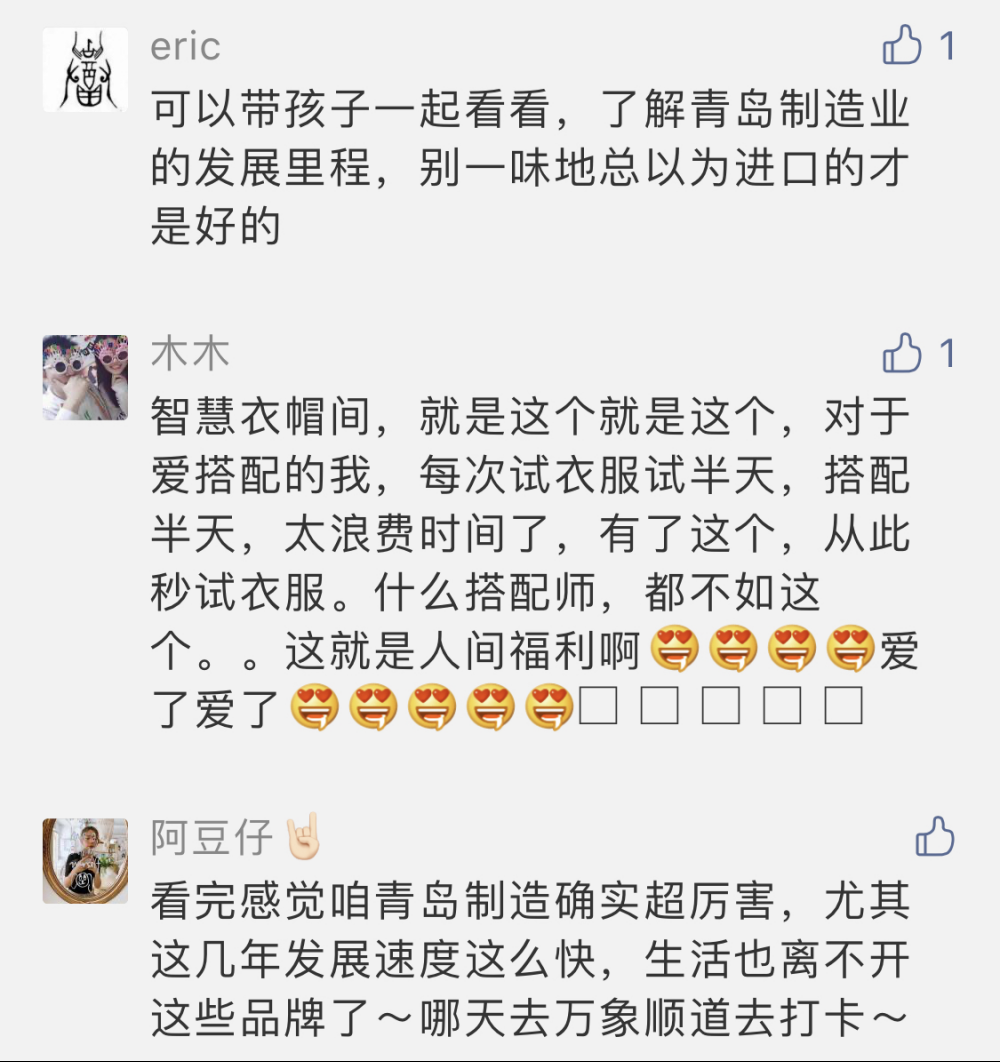
Task: Tap 阿豆仔's profile photo
Action: (x=85, y=860)
